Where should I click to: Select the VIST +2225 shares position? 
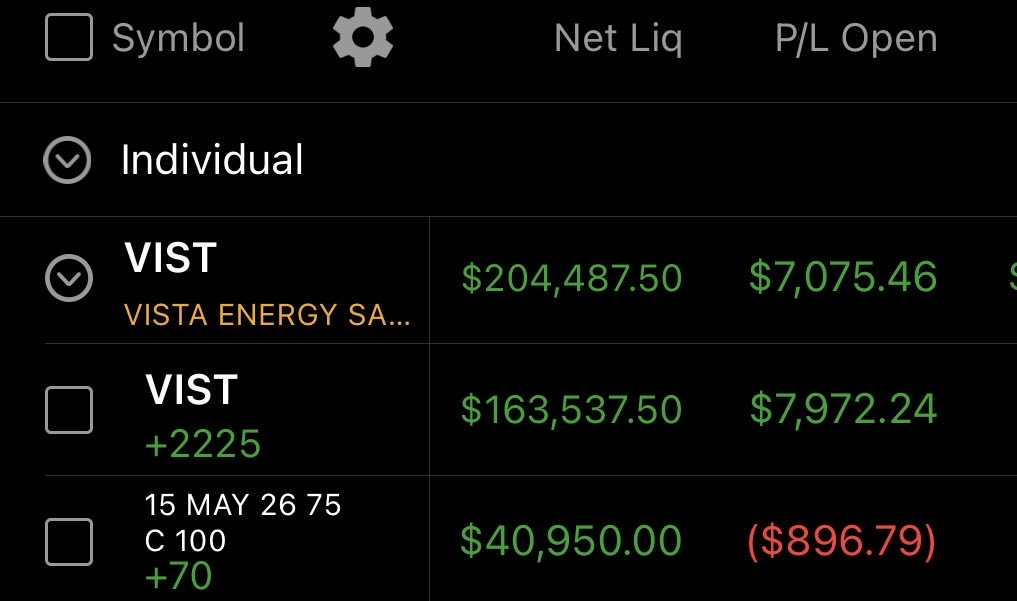pos(69,410)
